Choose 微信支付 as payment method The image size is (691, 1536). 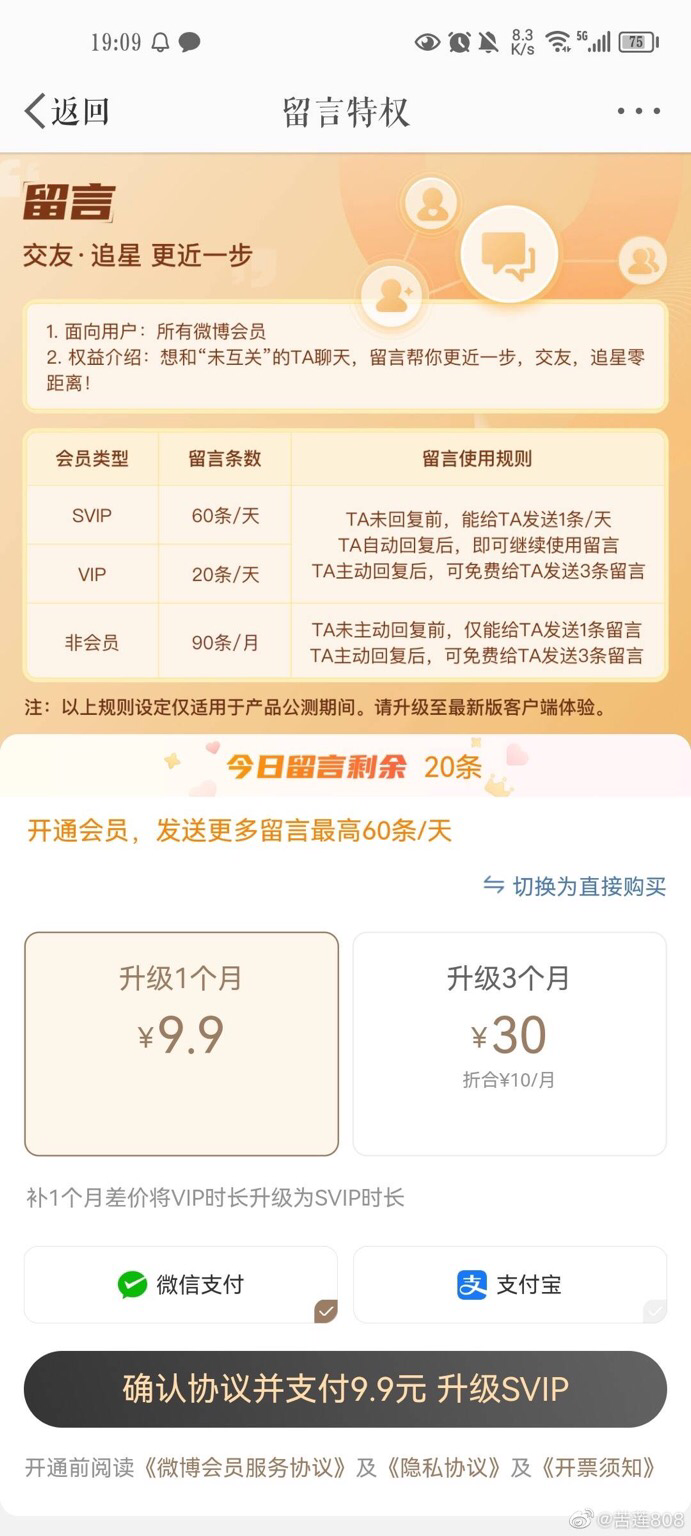[x=181, y=1285]
